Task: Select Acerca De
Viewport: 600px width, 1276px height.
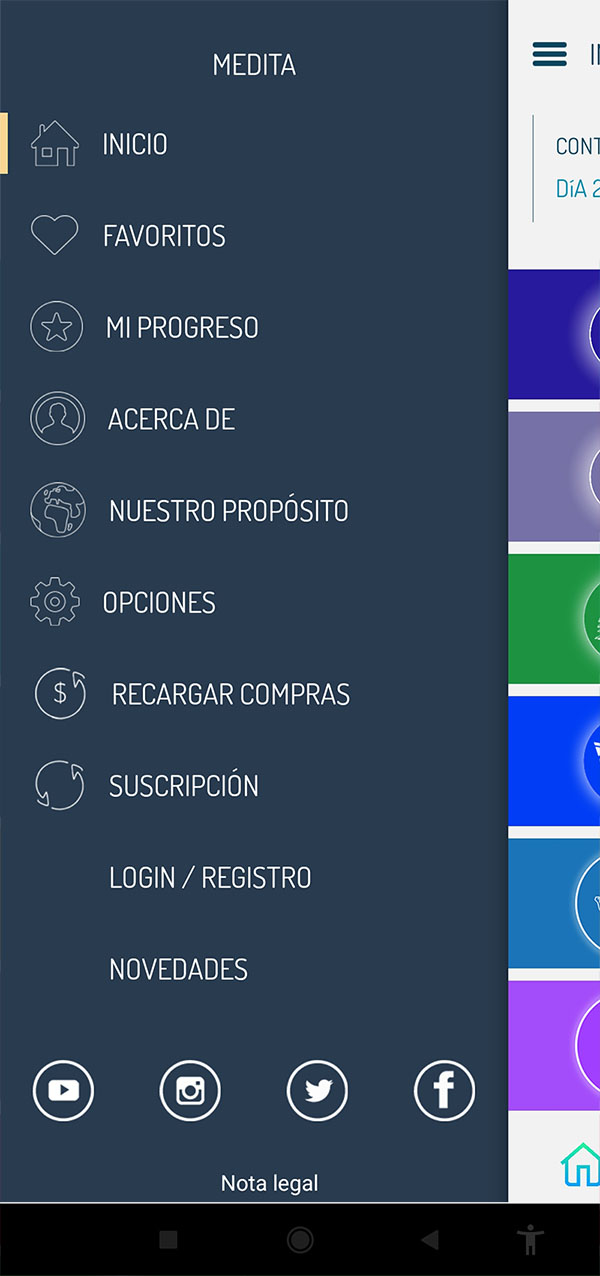Action: [x=254, y=419]
